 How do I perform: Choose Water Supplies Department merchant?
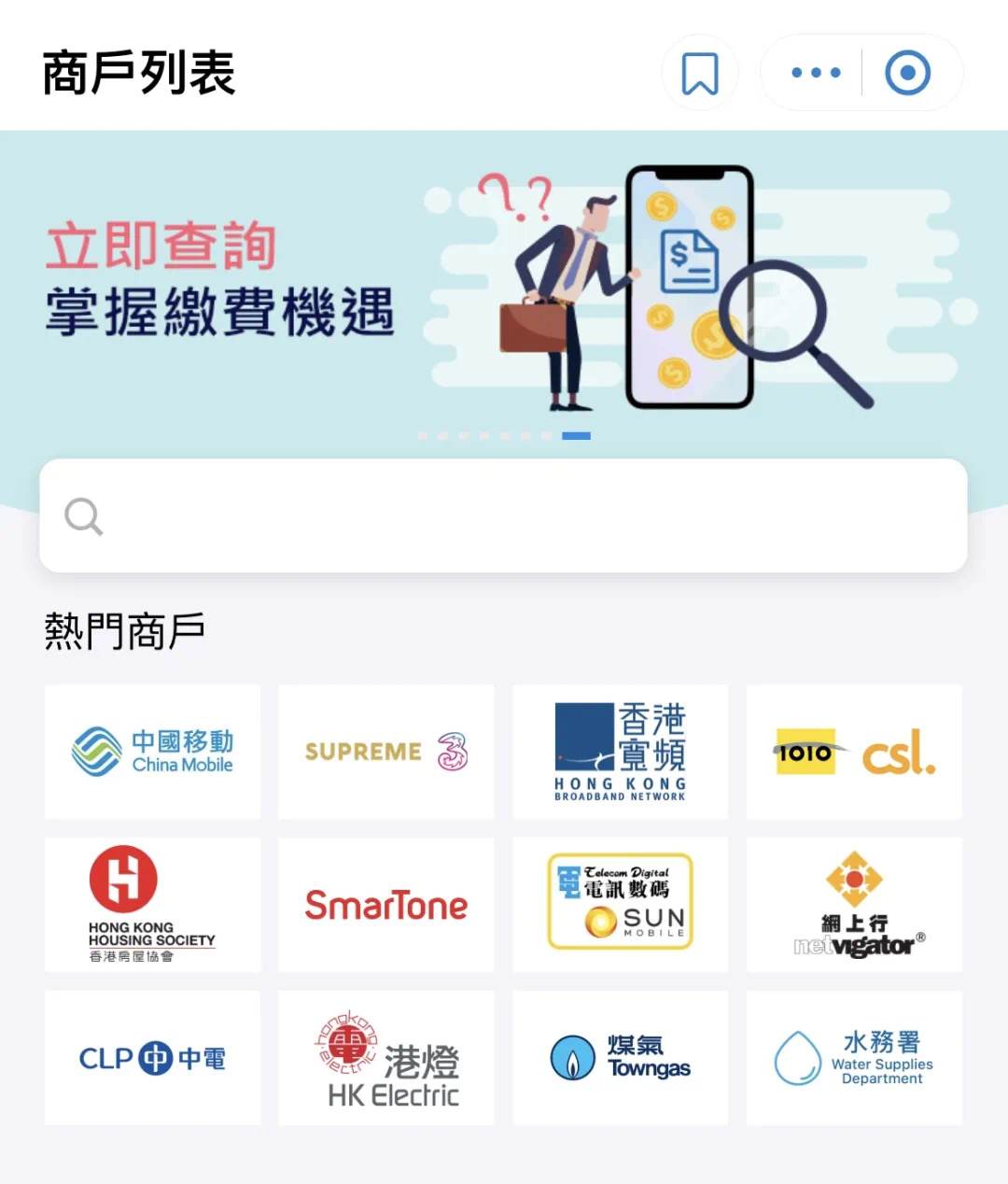(x=854, y=1057)
